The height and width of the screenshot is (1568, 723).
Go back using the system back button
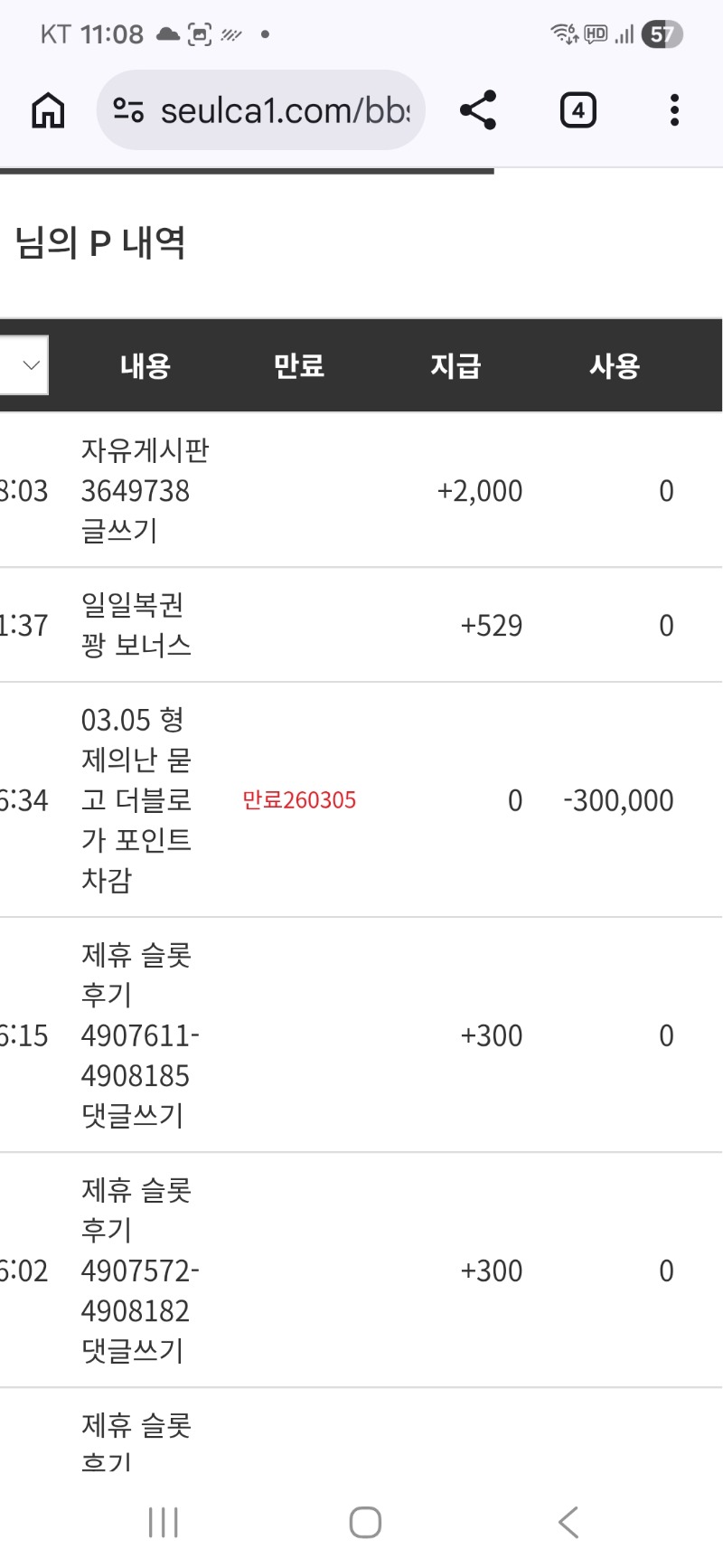coord(568,1522)
